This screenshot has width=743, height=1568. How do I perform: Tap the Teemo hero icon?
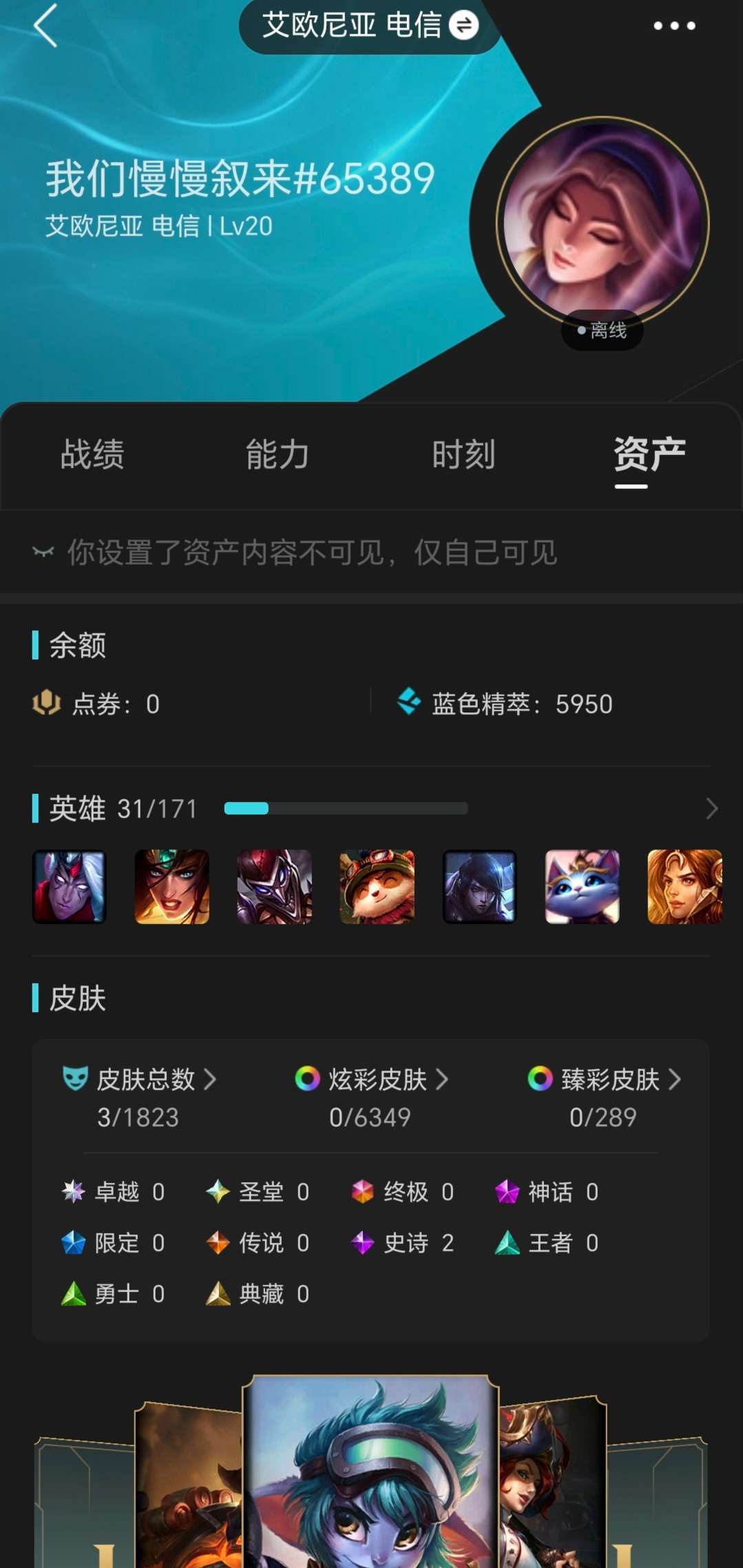point(377,887)
